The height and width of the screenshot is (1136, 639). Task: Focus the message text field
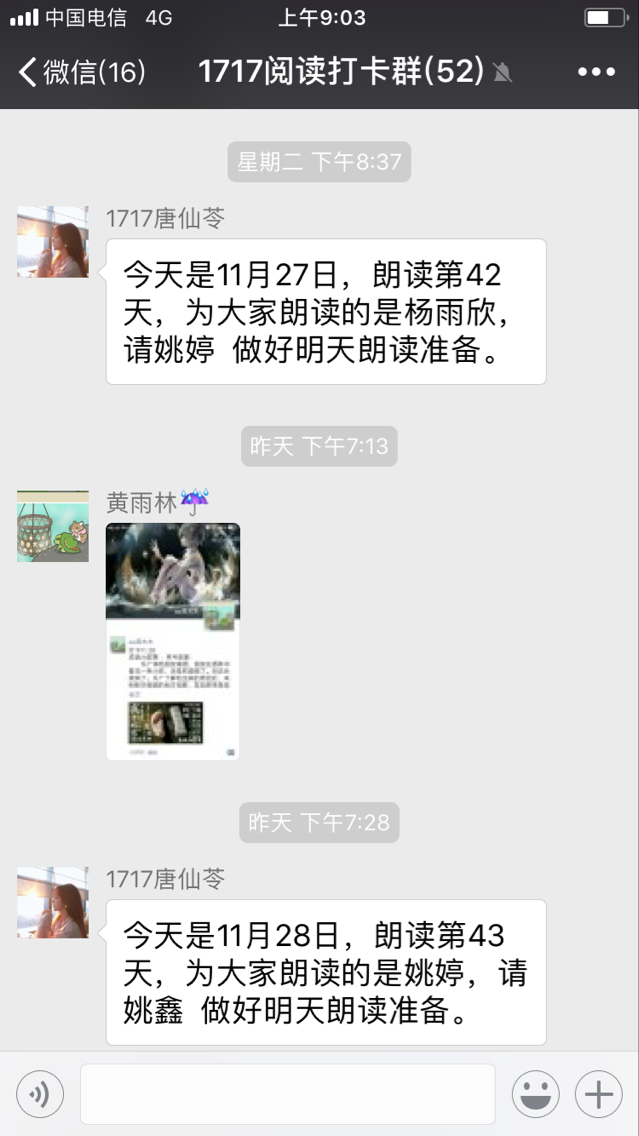pos(287,1094)
